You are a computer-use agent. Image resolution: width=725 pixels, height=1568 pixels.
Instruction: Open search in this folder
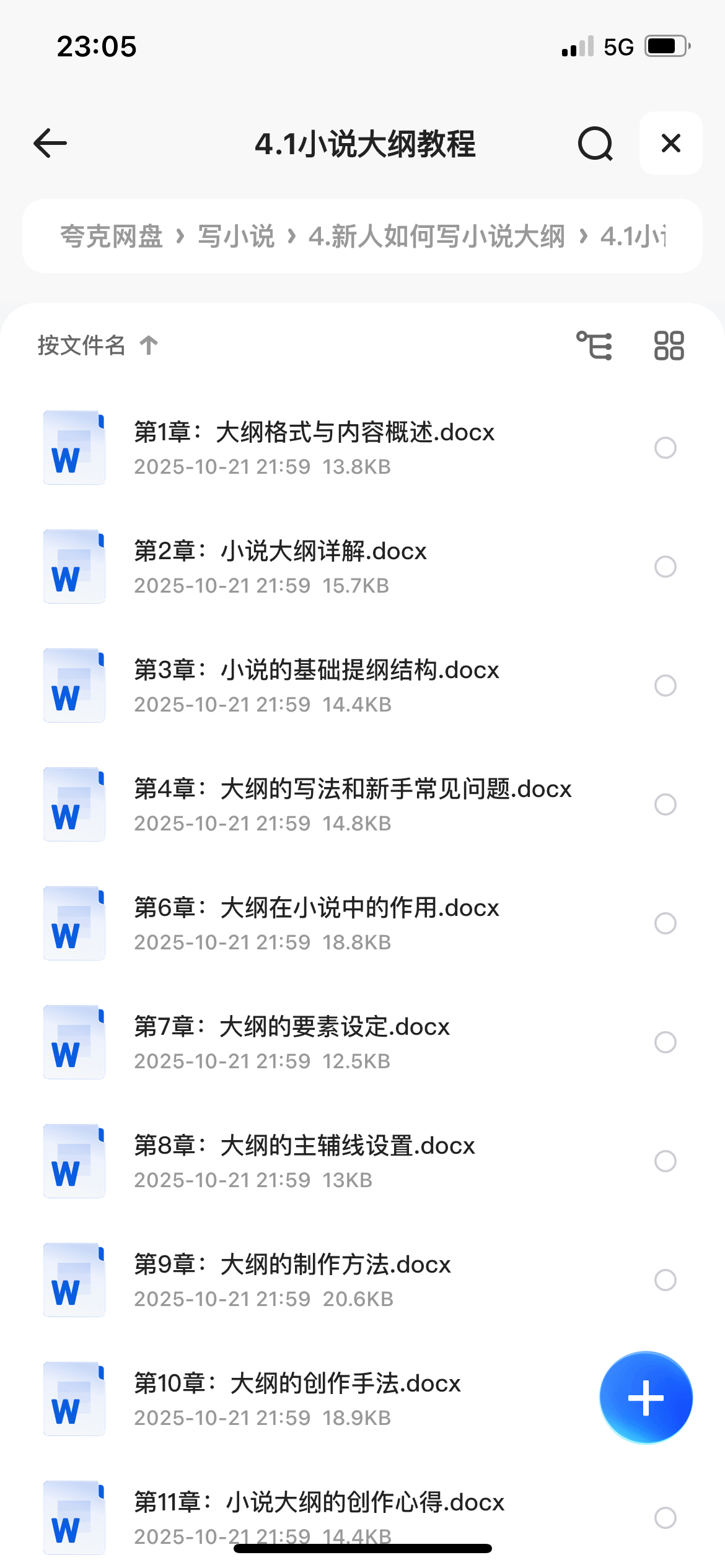pyautogui.click(x=595, y=144)
